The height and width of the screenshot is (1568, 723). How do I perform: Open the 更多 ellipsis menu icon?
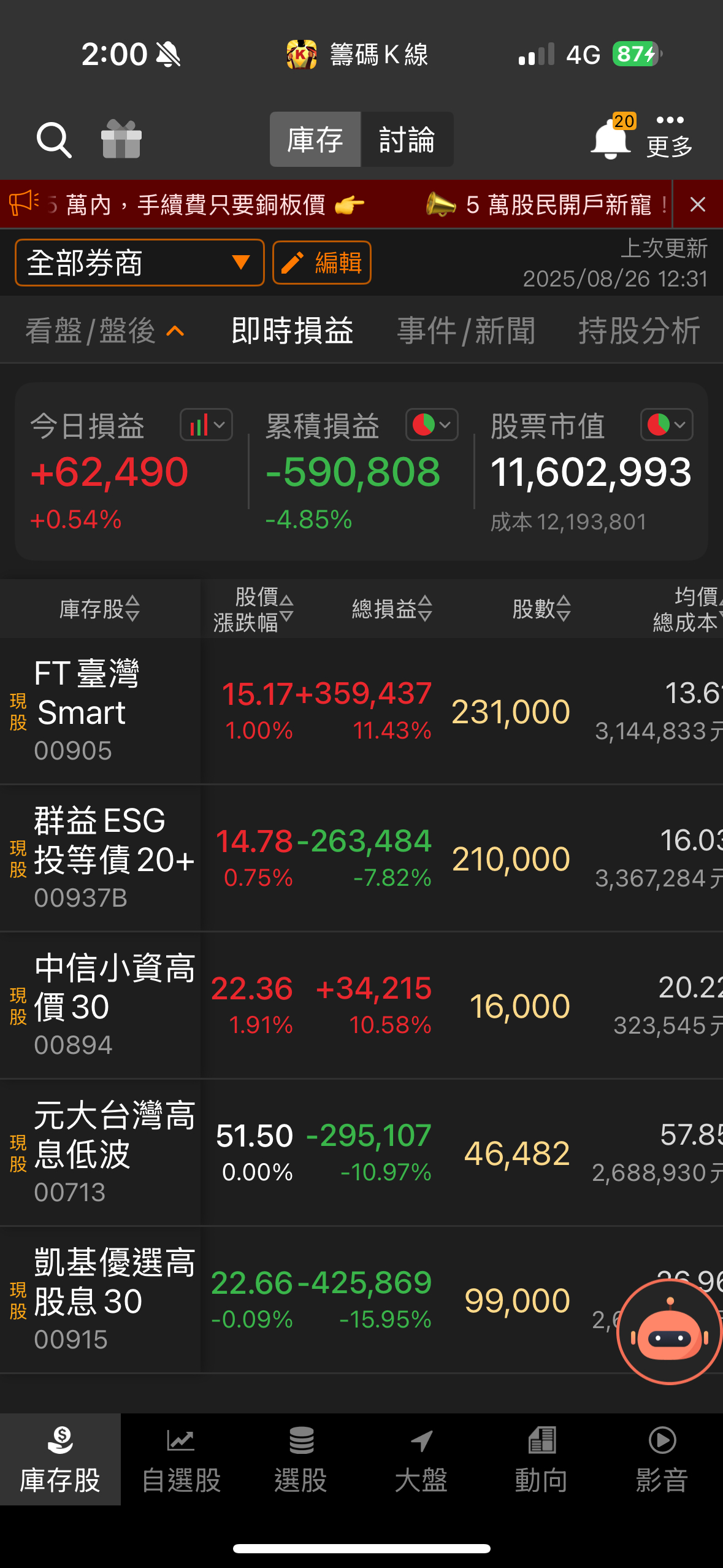click(x=670, y=132)
